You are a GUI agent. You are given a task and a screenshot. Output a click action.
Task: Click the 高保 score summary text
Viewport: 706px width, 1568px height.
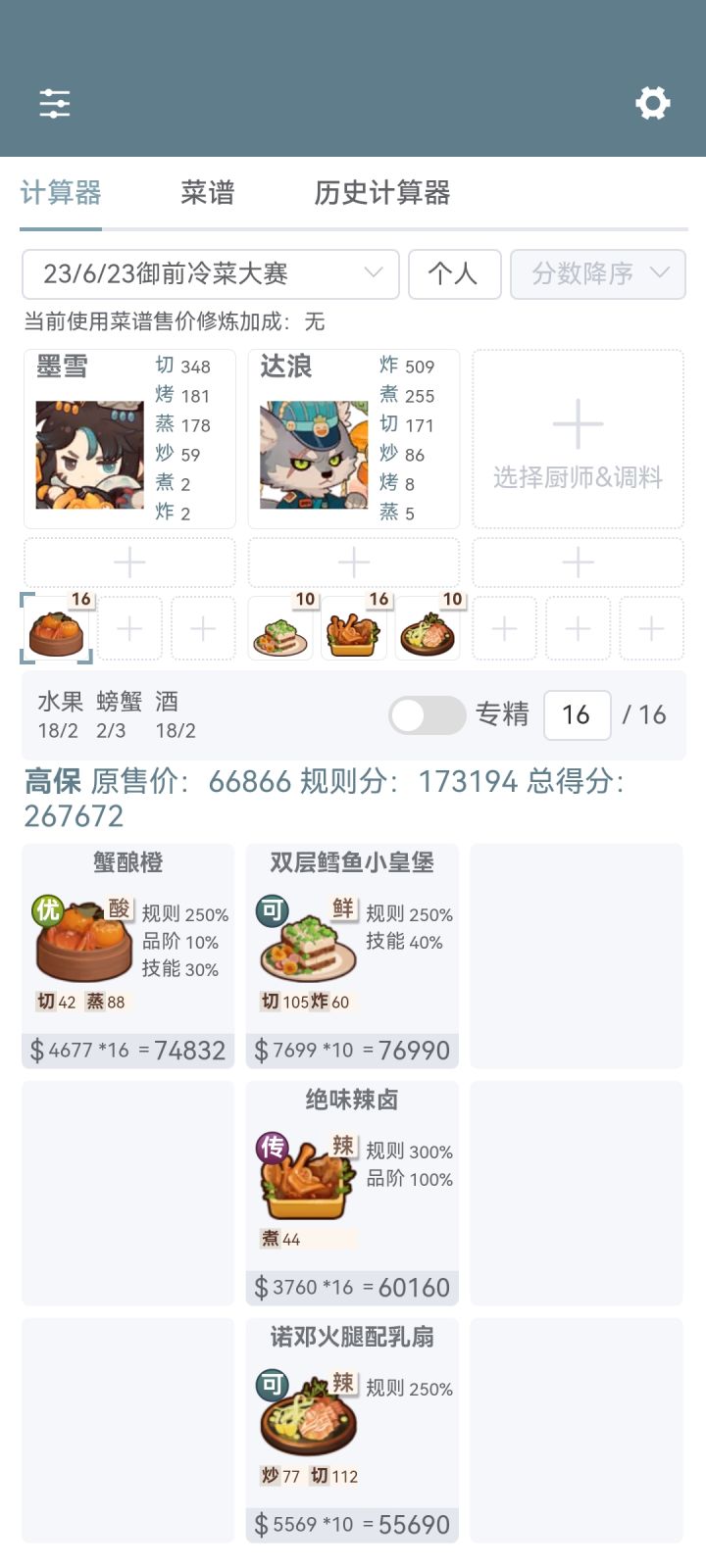44,781
